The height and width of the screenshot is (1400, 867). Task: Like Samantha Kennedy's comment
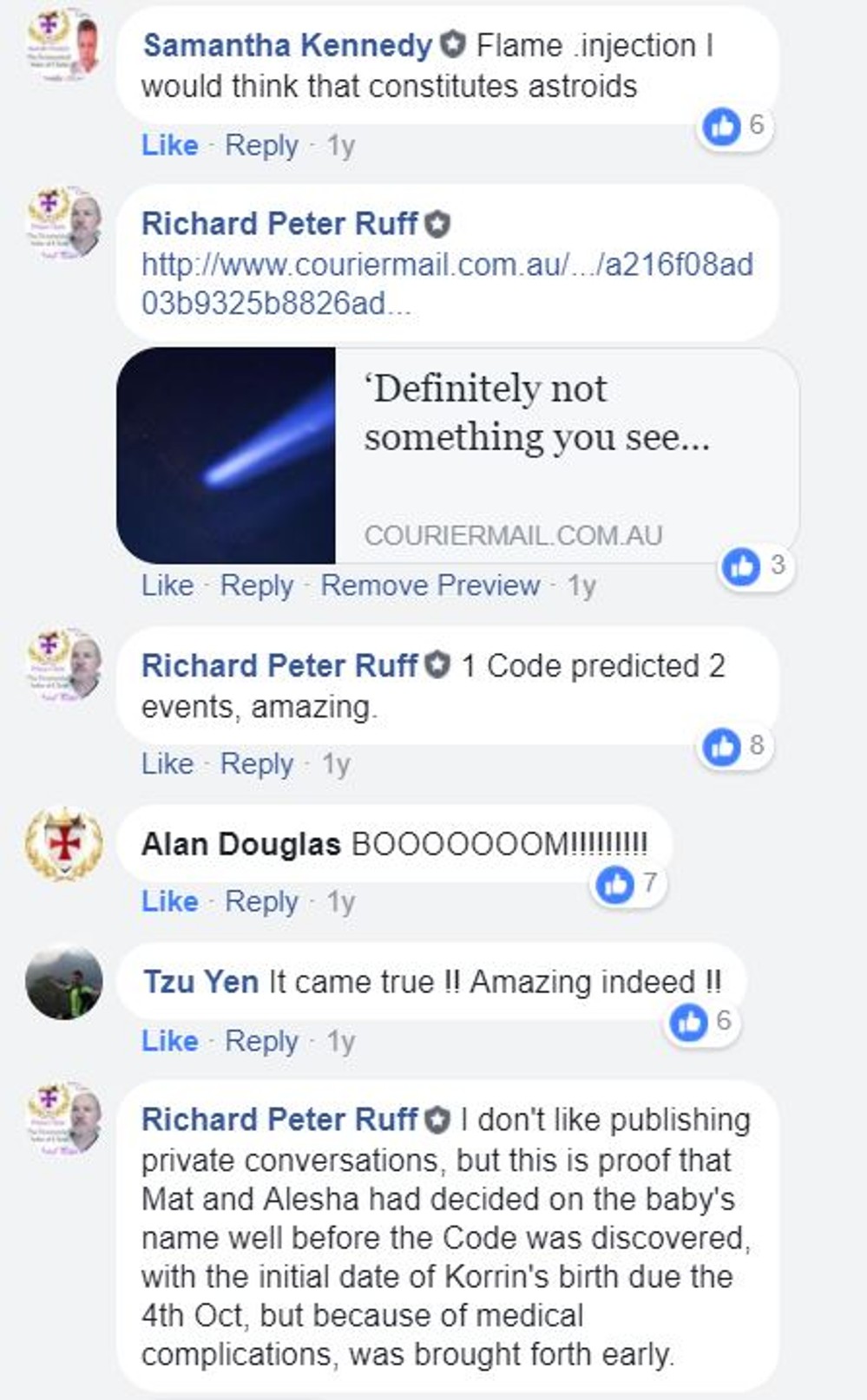tap(169, 145)
